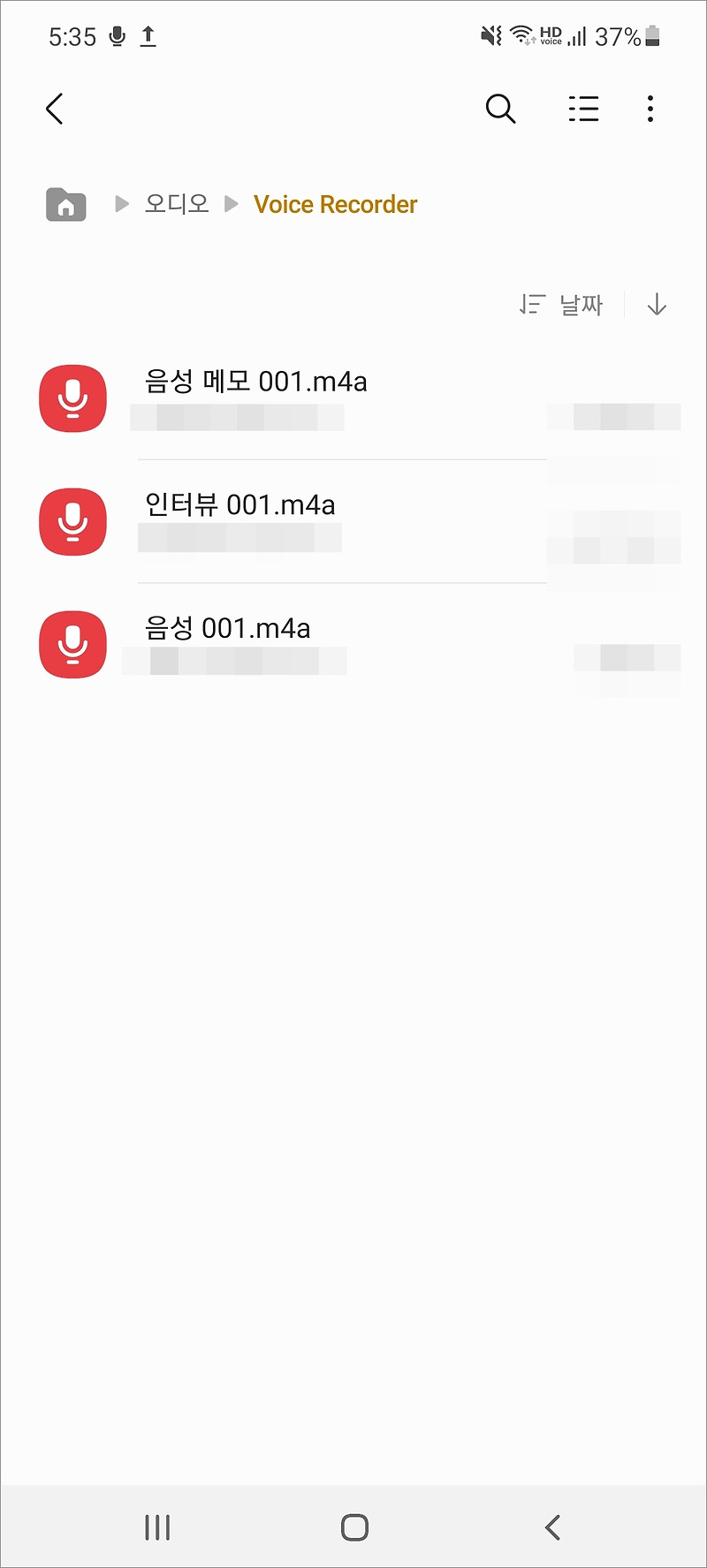707x1568 pixels.
Task: Open the file 음성 메모 001.m4a
Action: click(x=256, y=383)
